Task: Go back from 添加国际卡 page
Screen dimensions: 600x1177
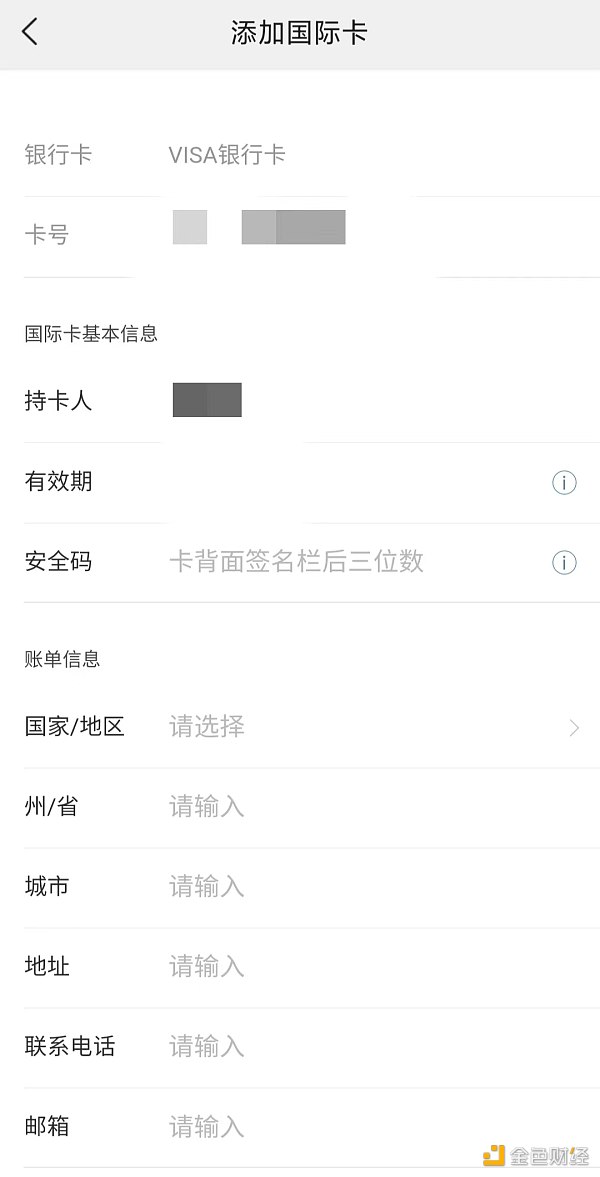Action: (x=30, y=32)
